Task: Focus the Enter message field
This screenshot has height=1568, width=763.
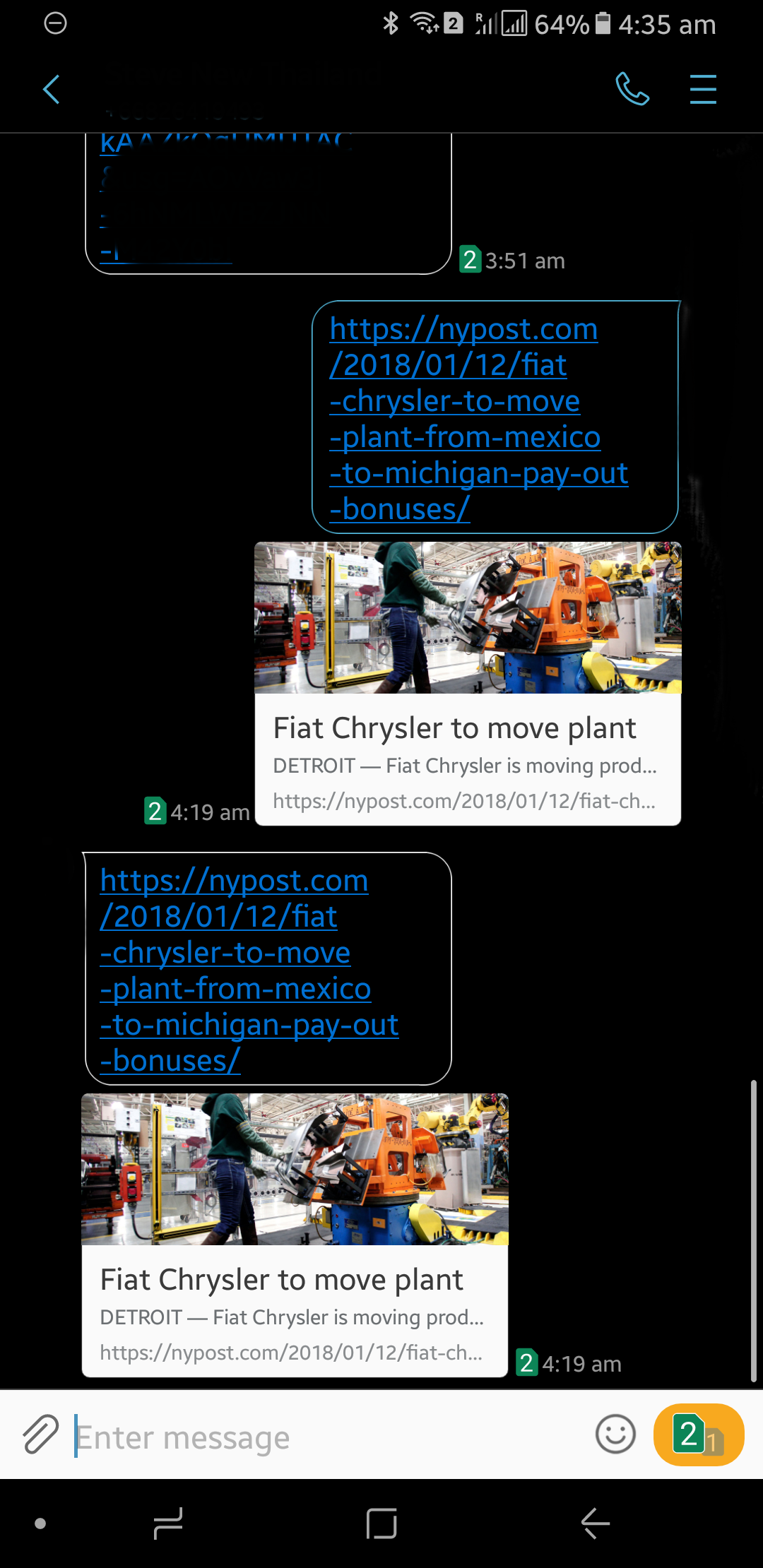Action: pos(325,1437)
